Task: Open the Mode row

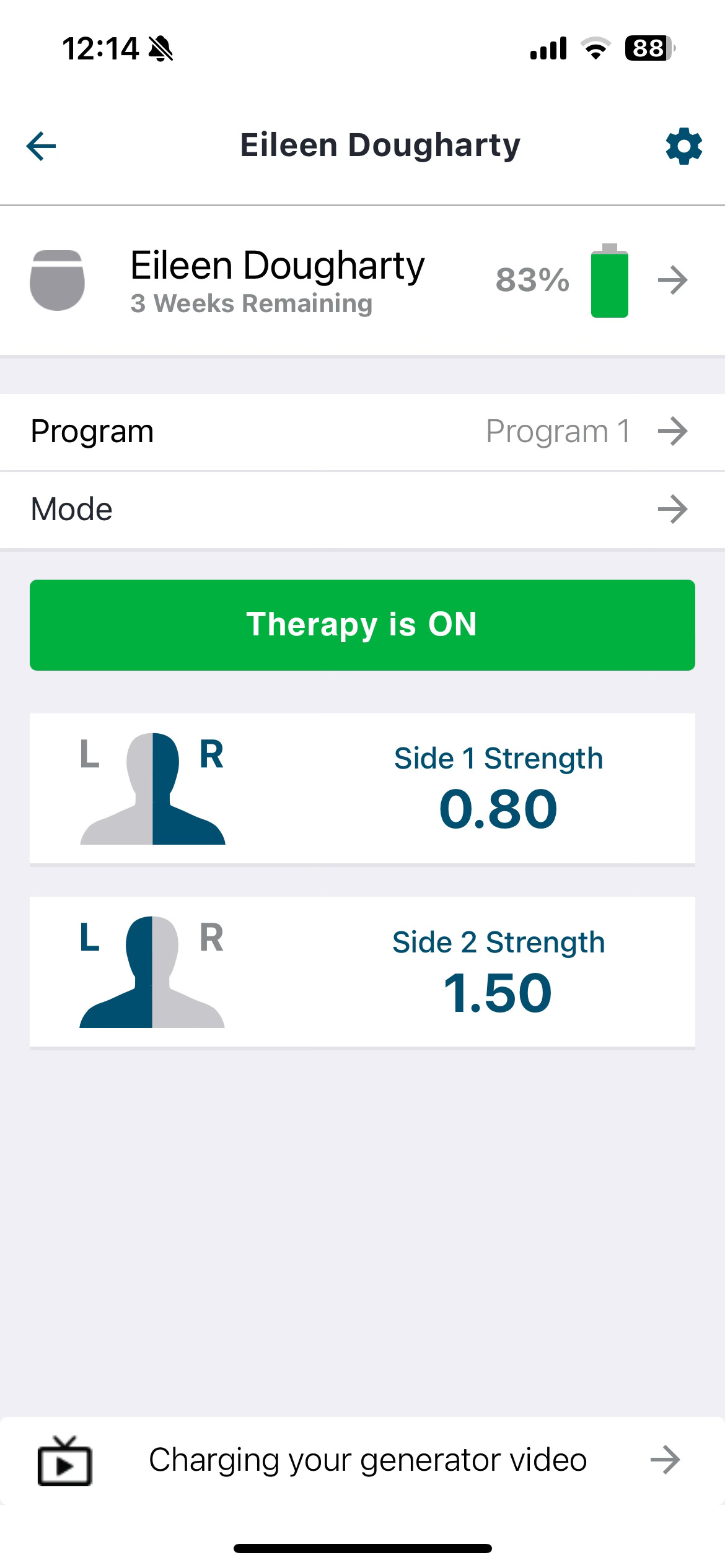Action: (x=362, y=510)
